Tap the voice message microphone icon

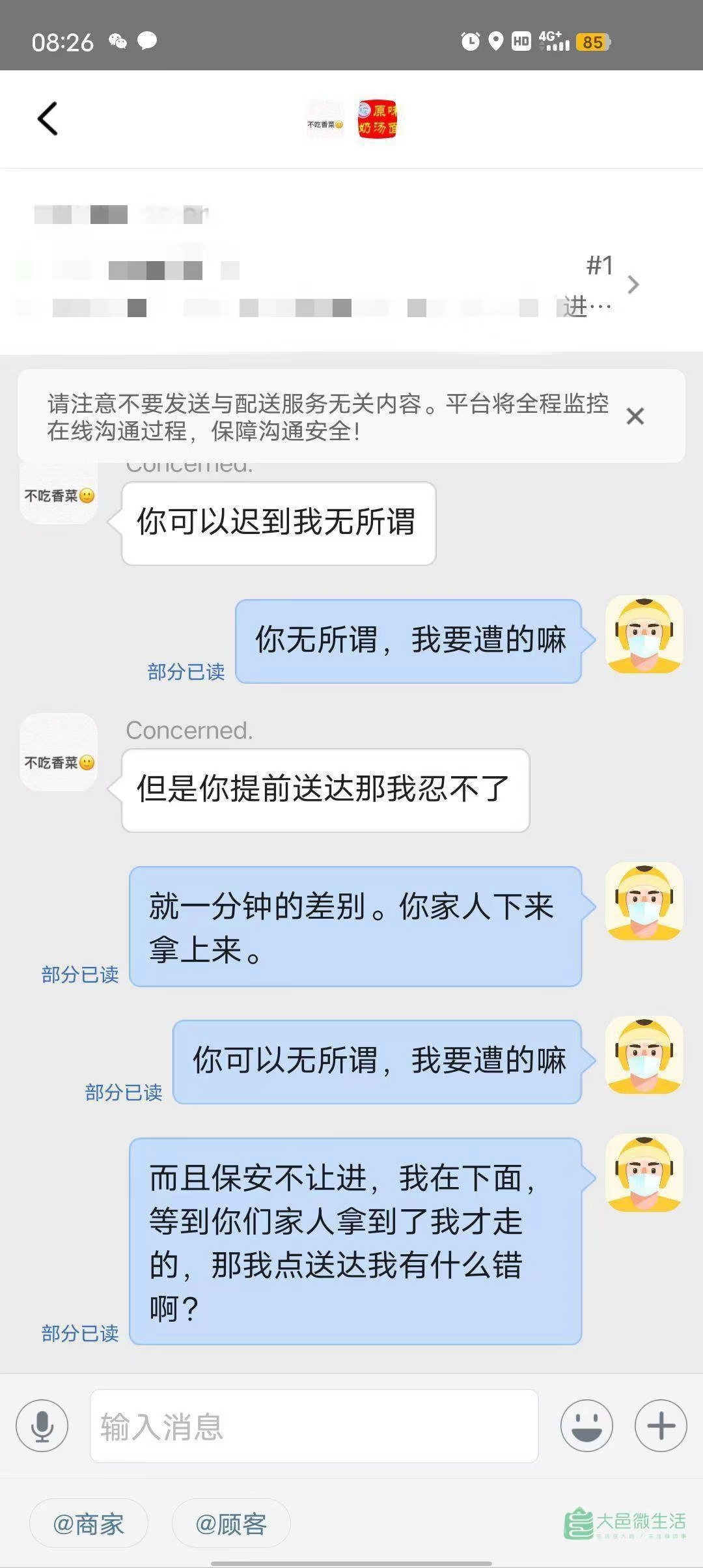pos(42,1425)
